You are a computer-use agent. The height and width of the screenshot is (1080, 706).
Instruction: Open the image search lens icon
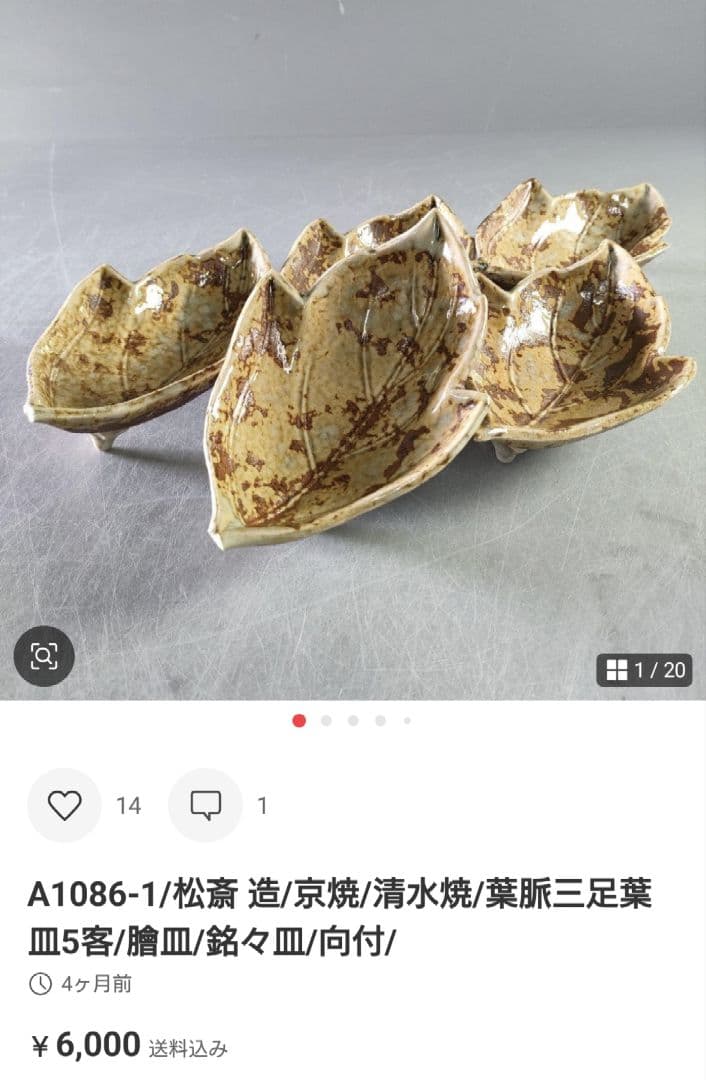(44, 656)
